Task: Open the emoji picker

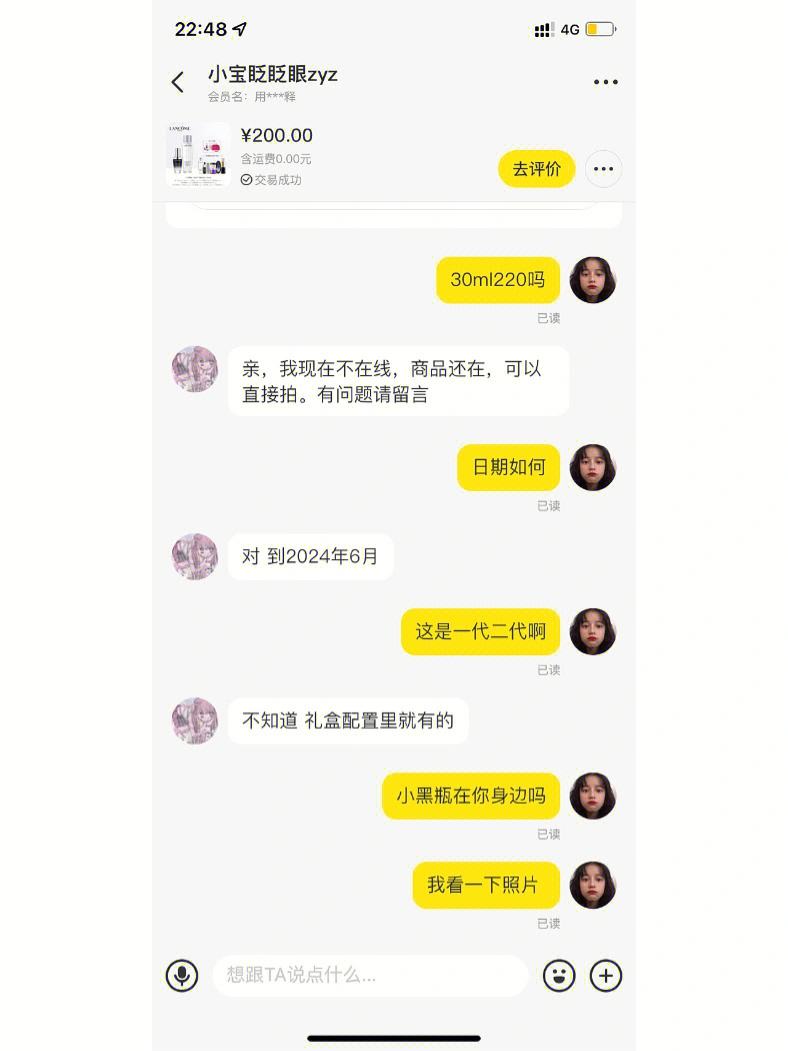Action: (x=559, y=975)
